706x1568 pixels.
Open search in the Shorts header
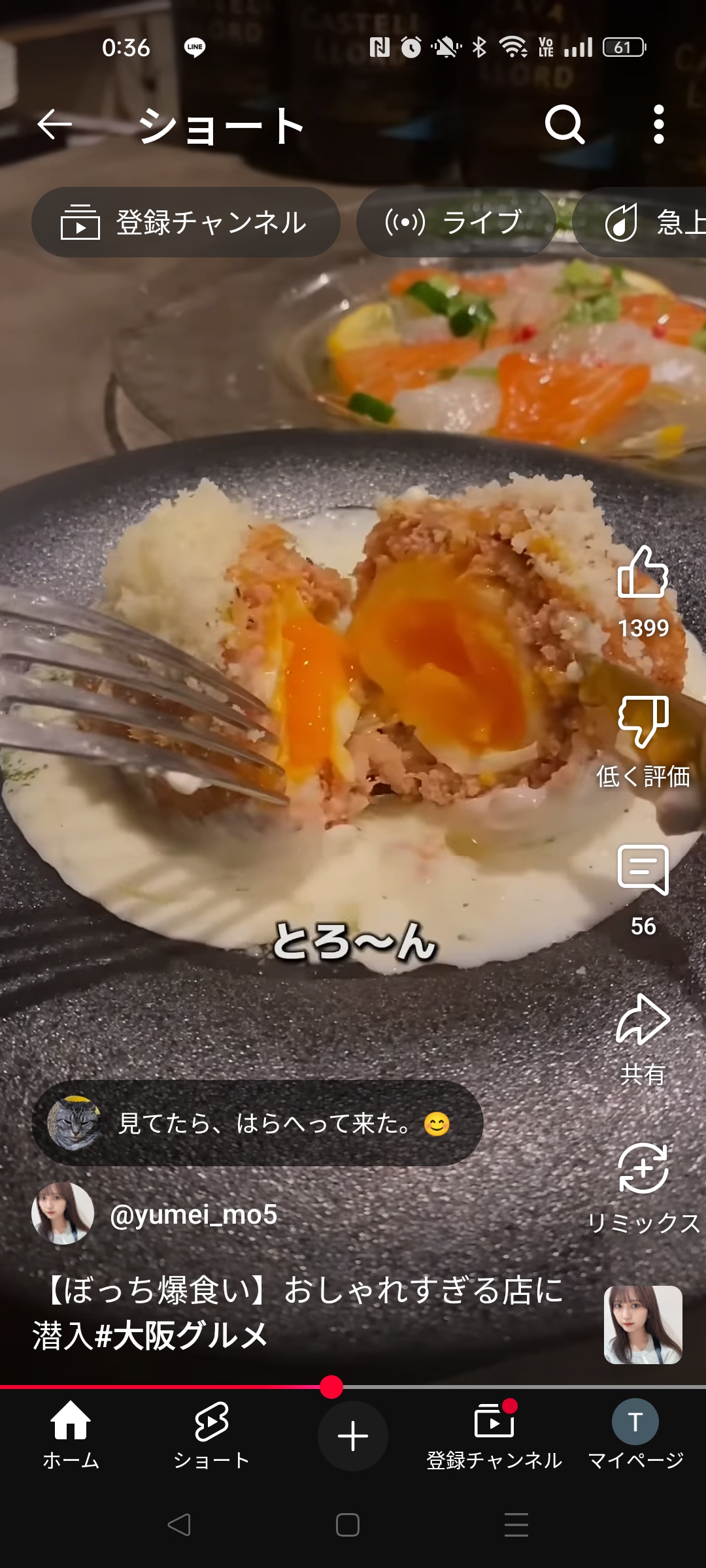(564, 124)
